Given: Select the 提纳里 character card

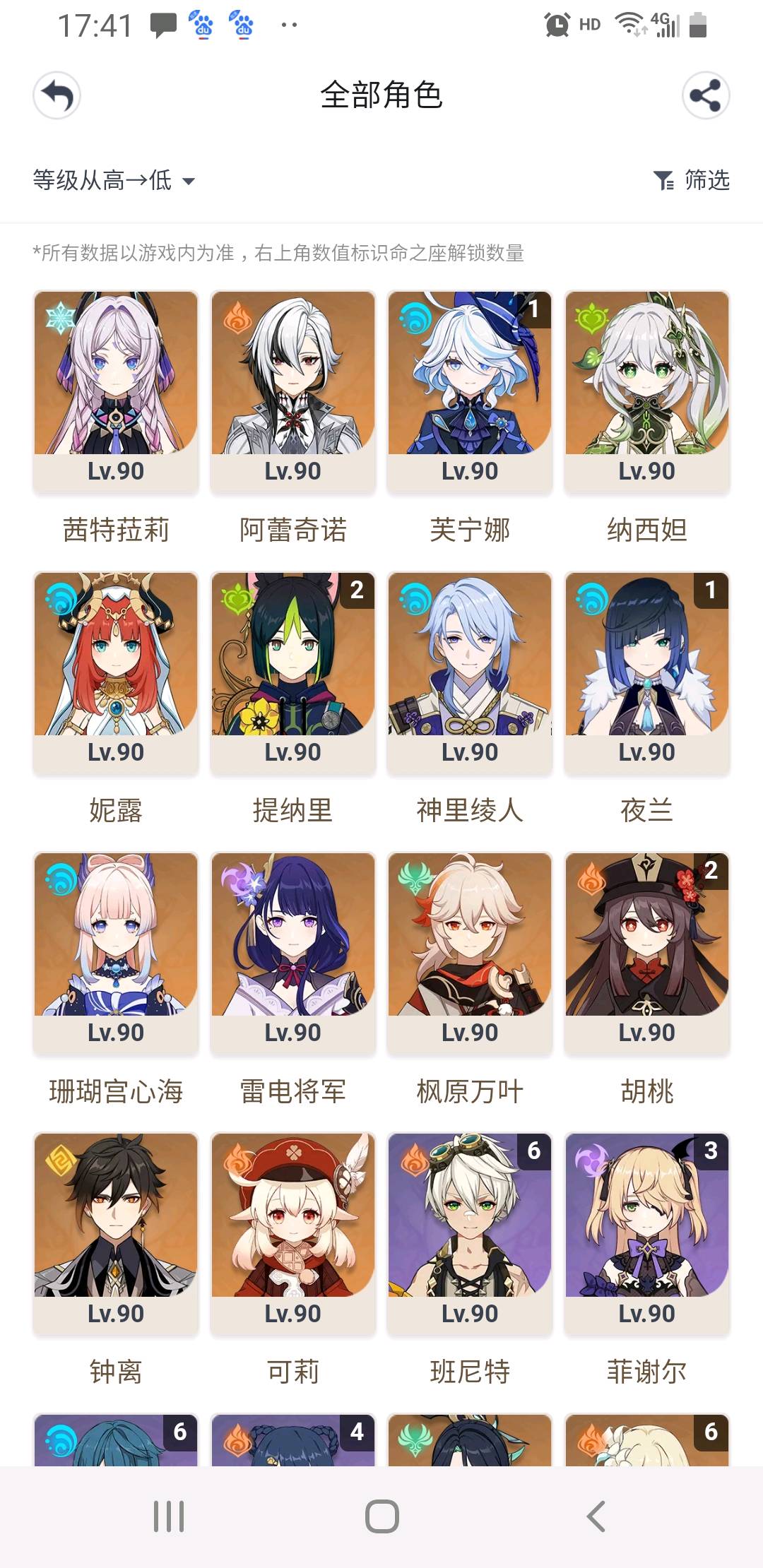Looking at the screenshot, I should 293,672.
